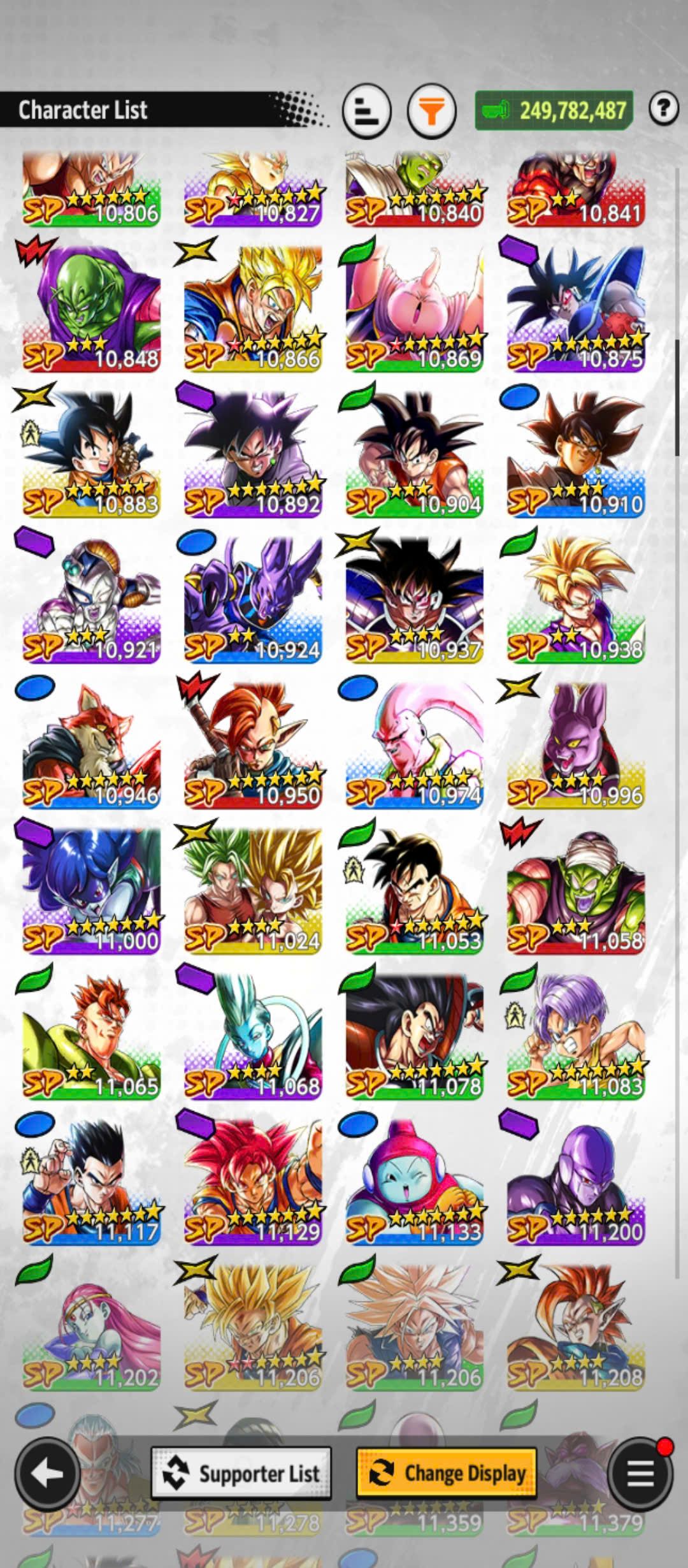Pick the character card rated 10,946
Screen dimensions: 688x1568
point(91,744)
